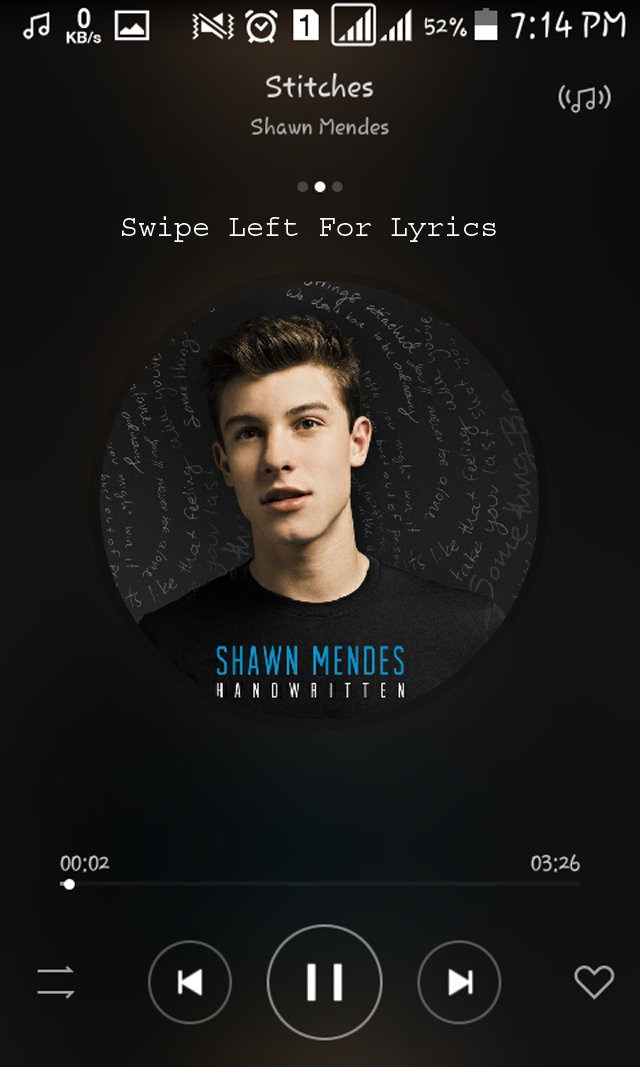Open the sound effects icon

(x=584, y=98)
